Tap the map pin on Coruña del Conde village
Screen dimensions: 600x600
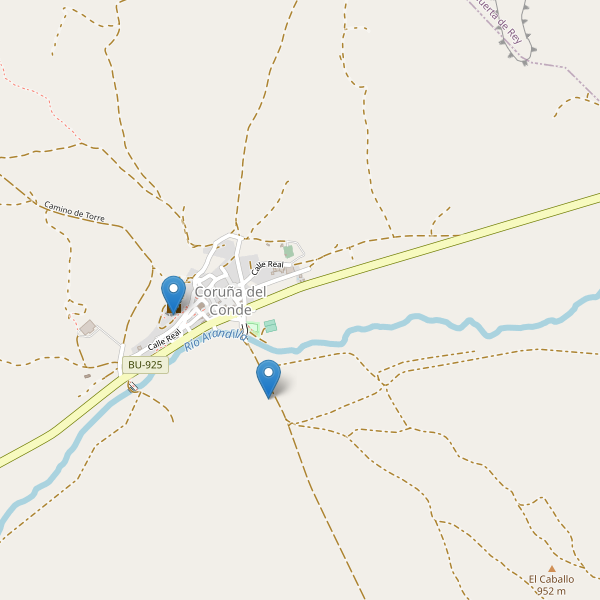(174, 293)
